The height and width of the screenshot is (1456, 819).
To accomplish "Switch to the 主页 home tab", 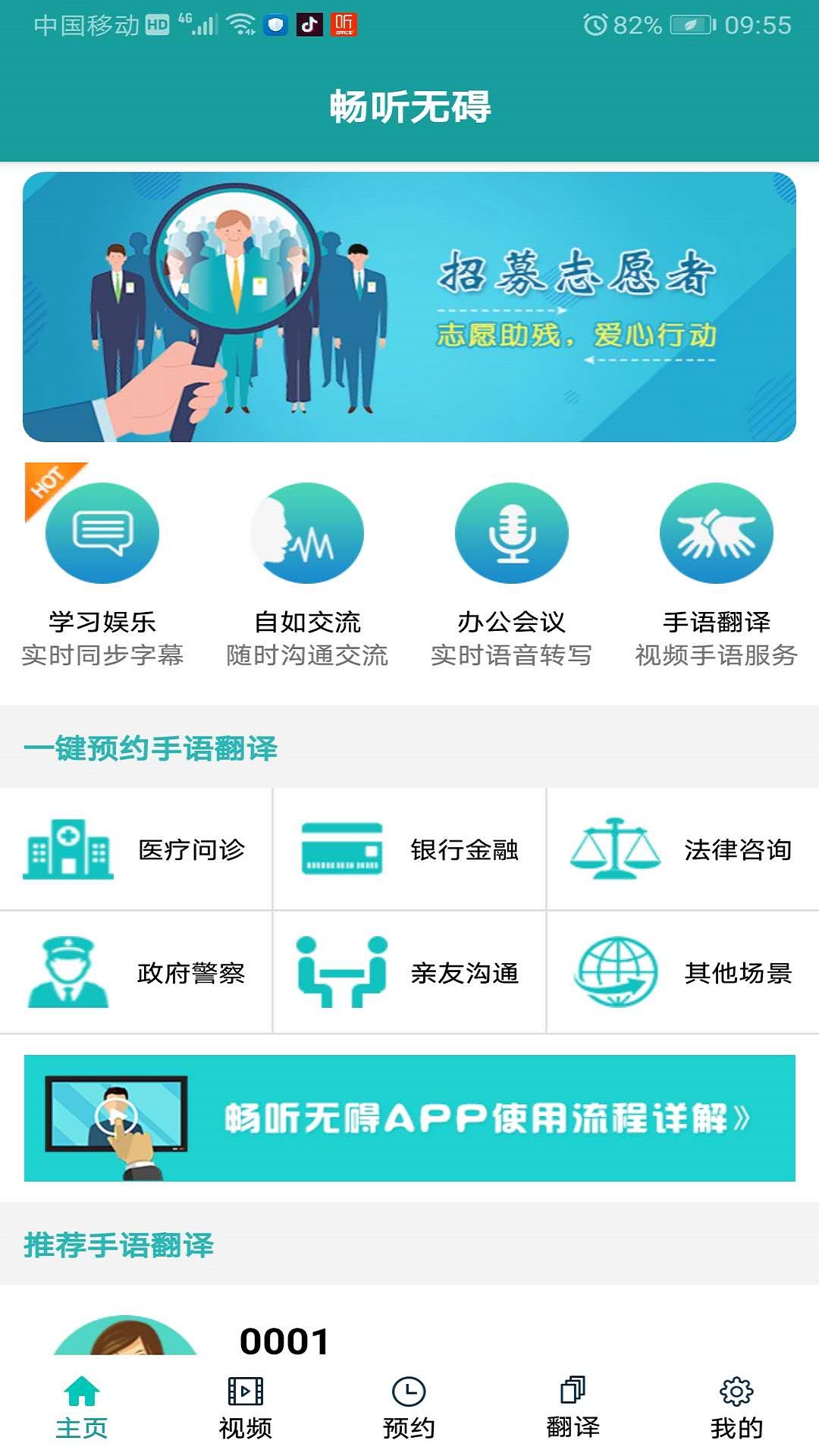I will point(82,1407).
